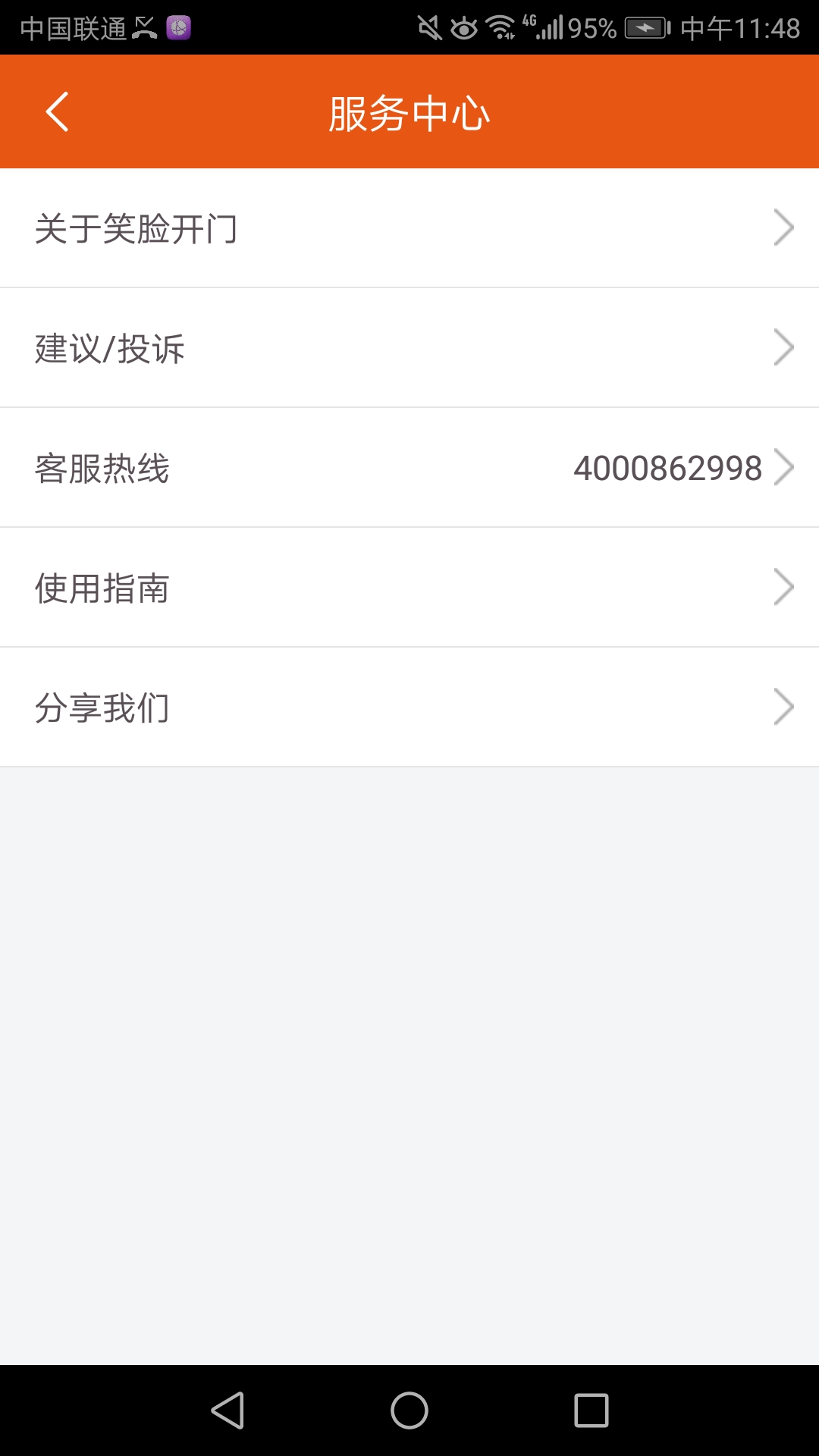819x1456 pixels.
Task: Expand the chevron next to 分享我们
Action: point(784,706)
